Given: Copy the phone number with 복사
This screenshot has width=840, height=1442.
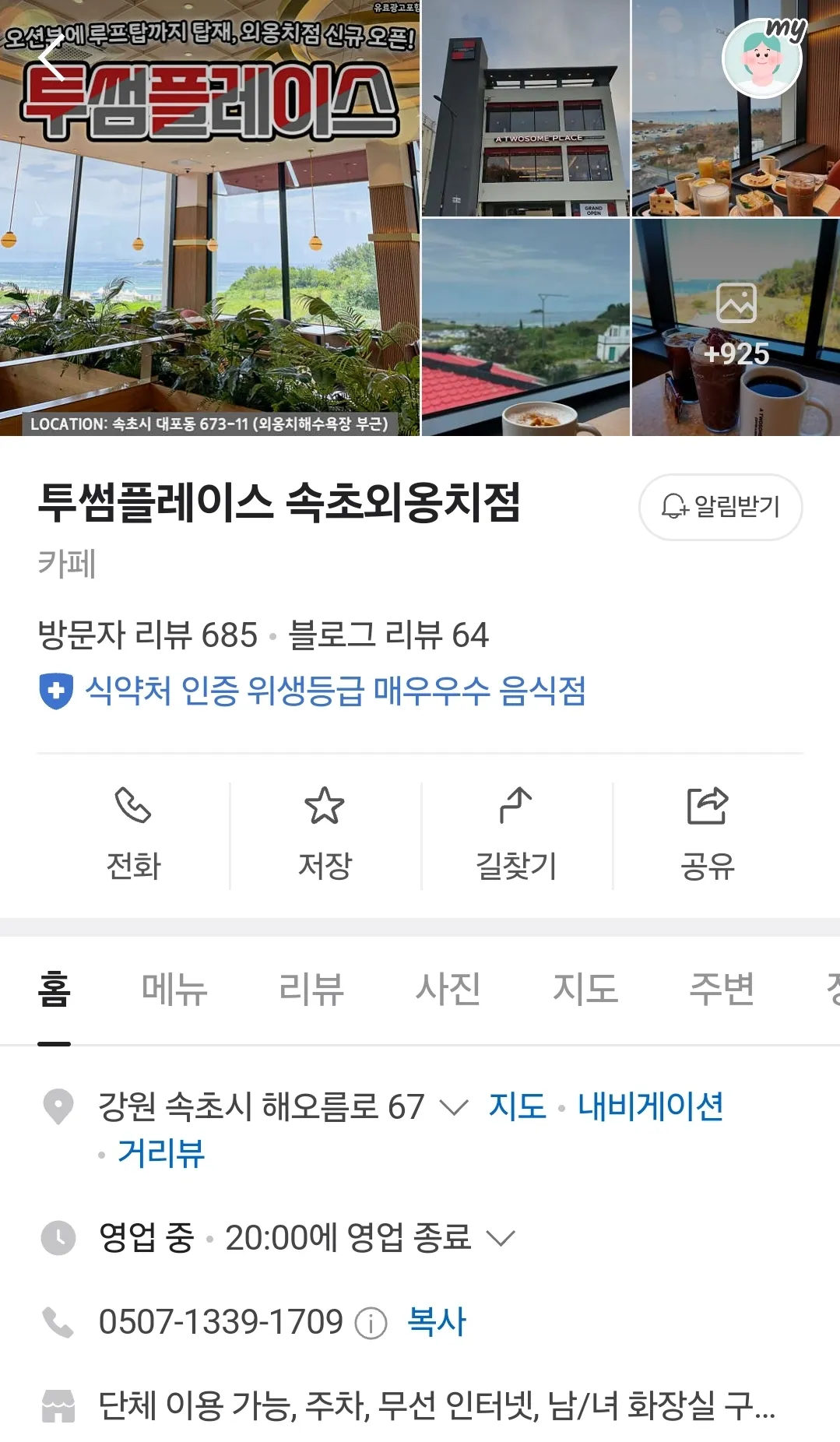Looking at the screenshot, I should 436,1321.
